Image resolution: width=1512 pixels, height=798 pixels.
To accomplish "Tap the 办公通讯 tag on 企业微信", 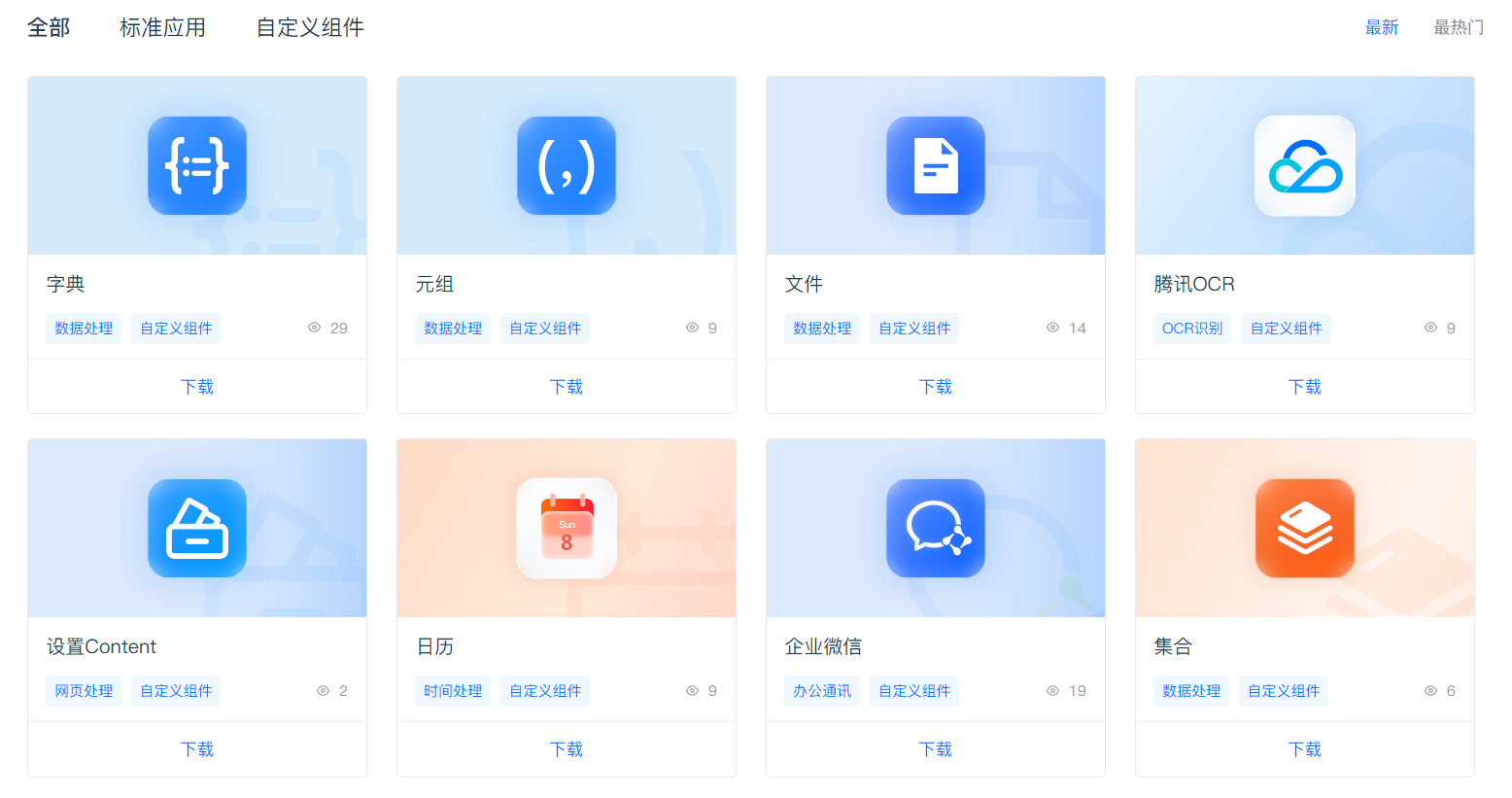I will pyautogui.click(x=822, y=691).
